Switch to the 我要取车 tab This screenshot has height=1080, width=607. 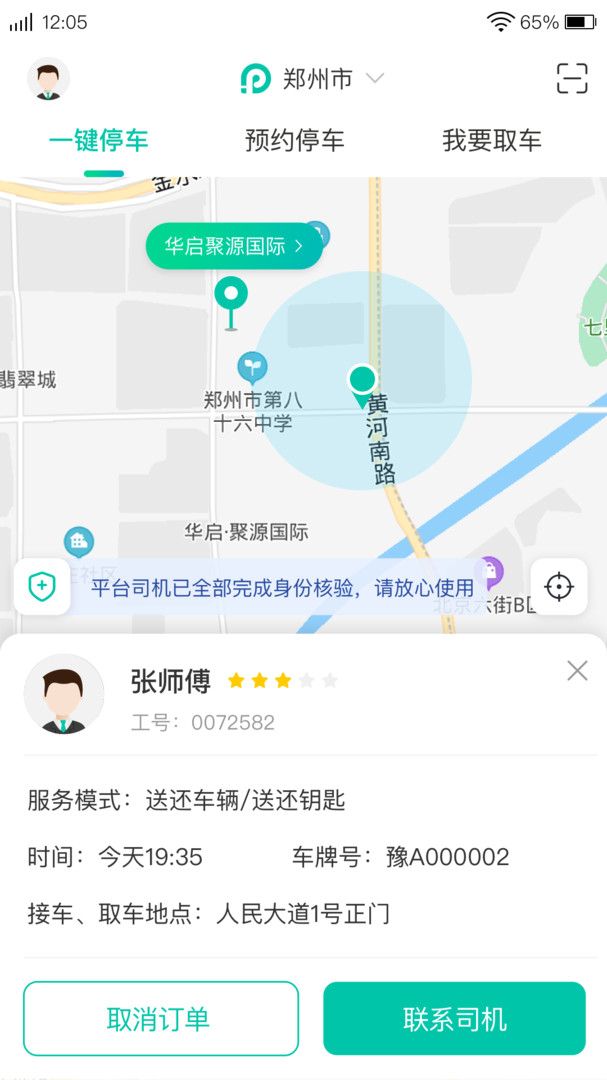(491, 140)
